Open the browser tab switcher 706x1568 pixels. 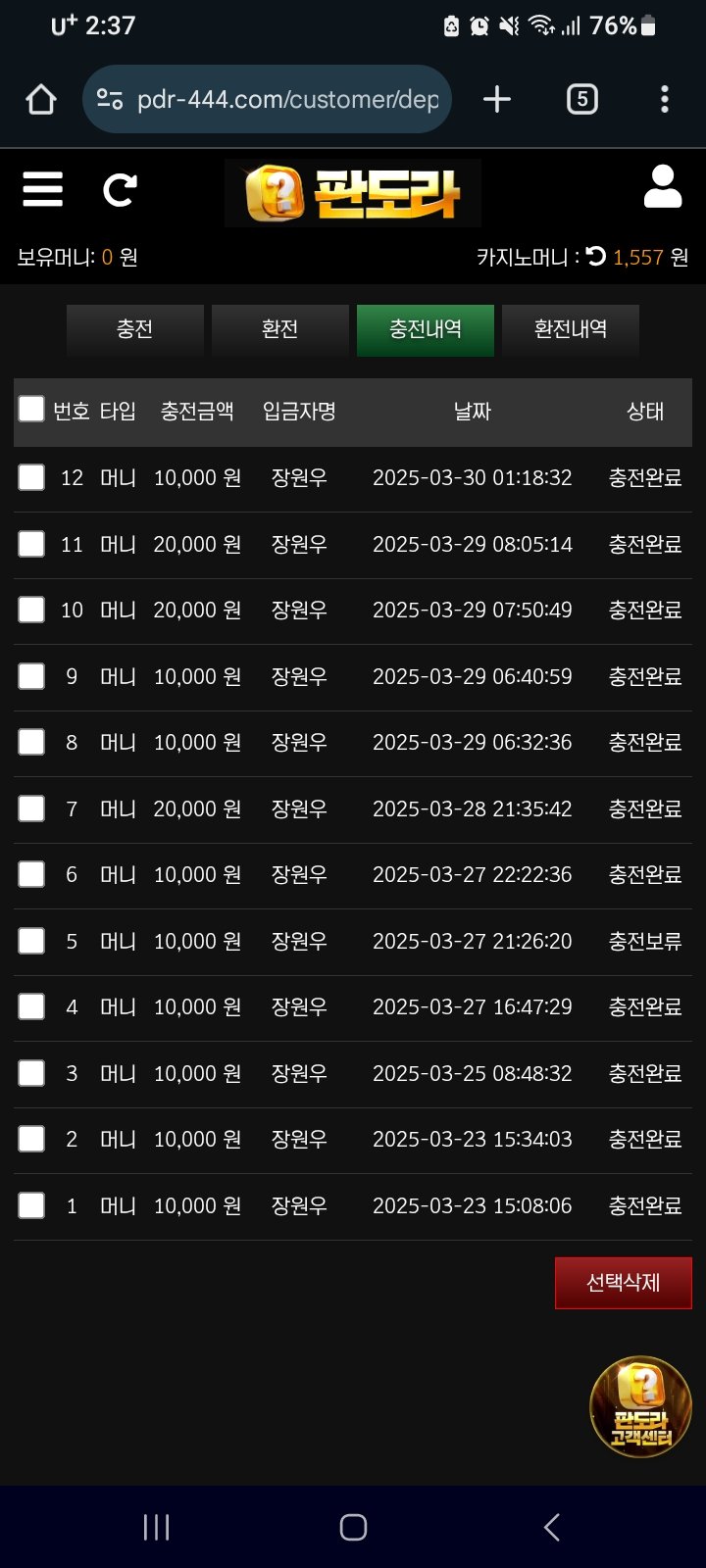point(581,99)
